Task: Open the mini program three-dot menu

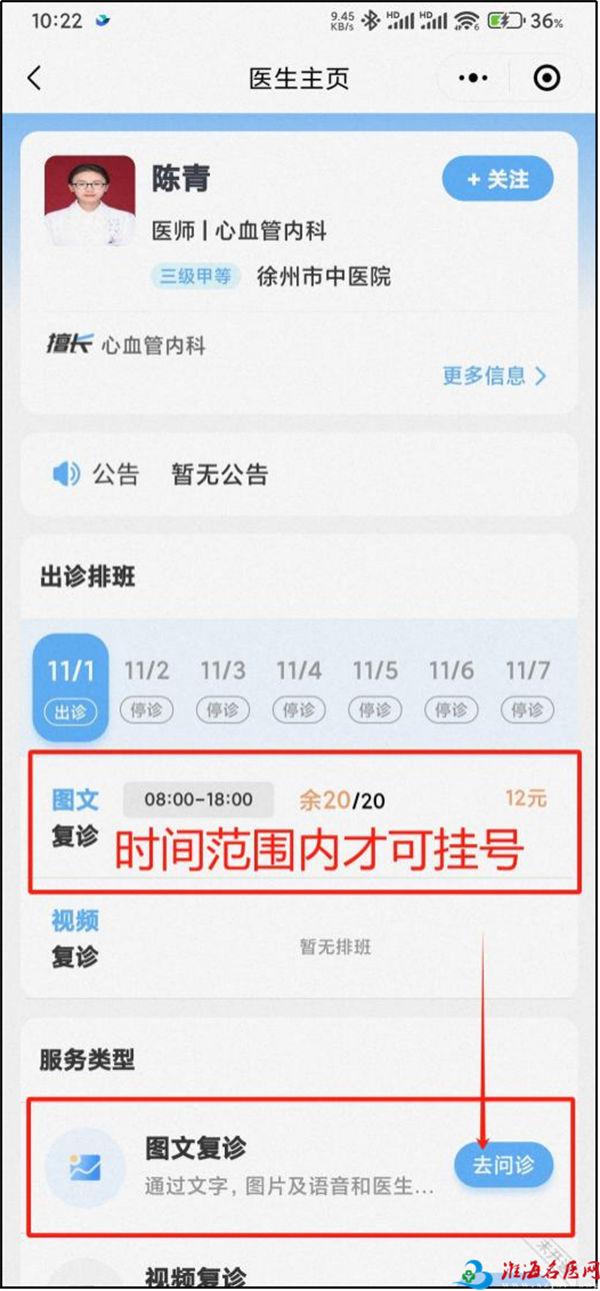Action: click(x=473, y=78)
